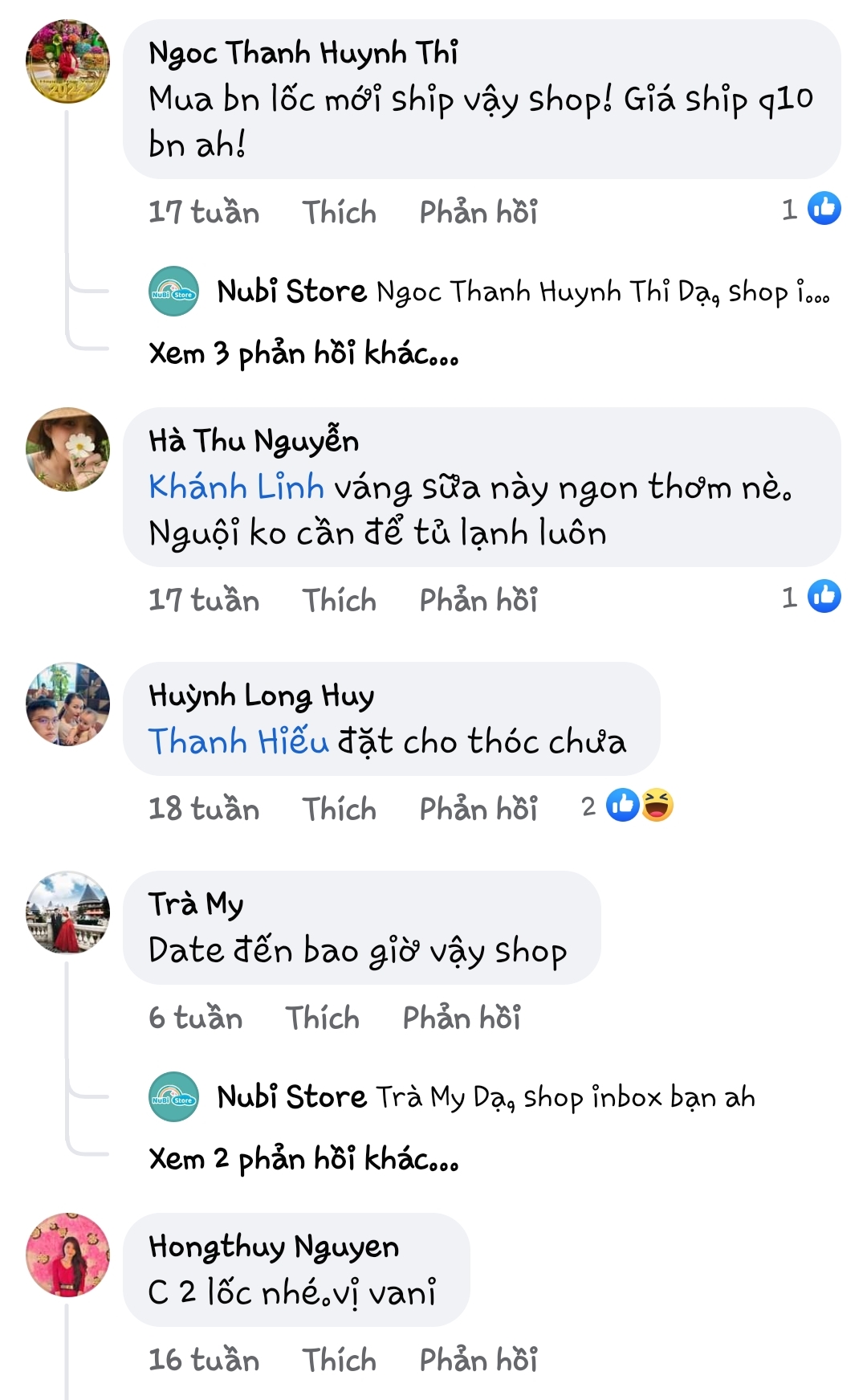Like Huỳnh Long Huy's comment

pos(339,810)
